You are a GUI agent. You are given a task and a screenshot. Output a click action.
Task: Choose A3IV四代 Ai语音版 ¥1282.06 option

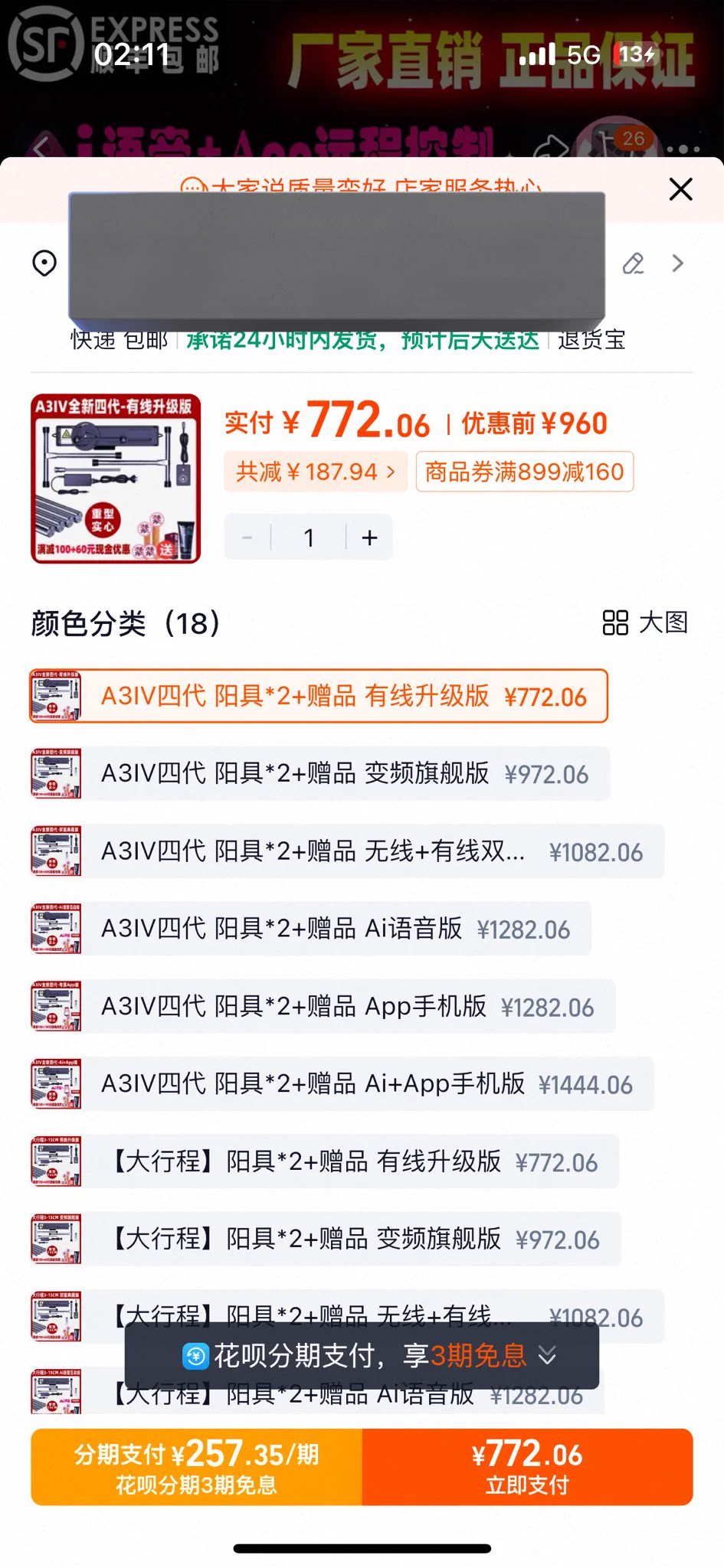point(311,929)
